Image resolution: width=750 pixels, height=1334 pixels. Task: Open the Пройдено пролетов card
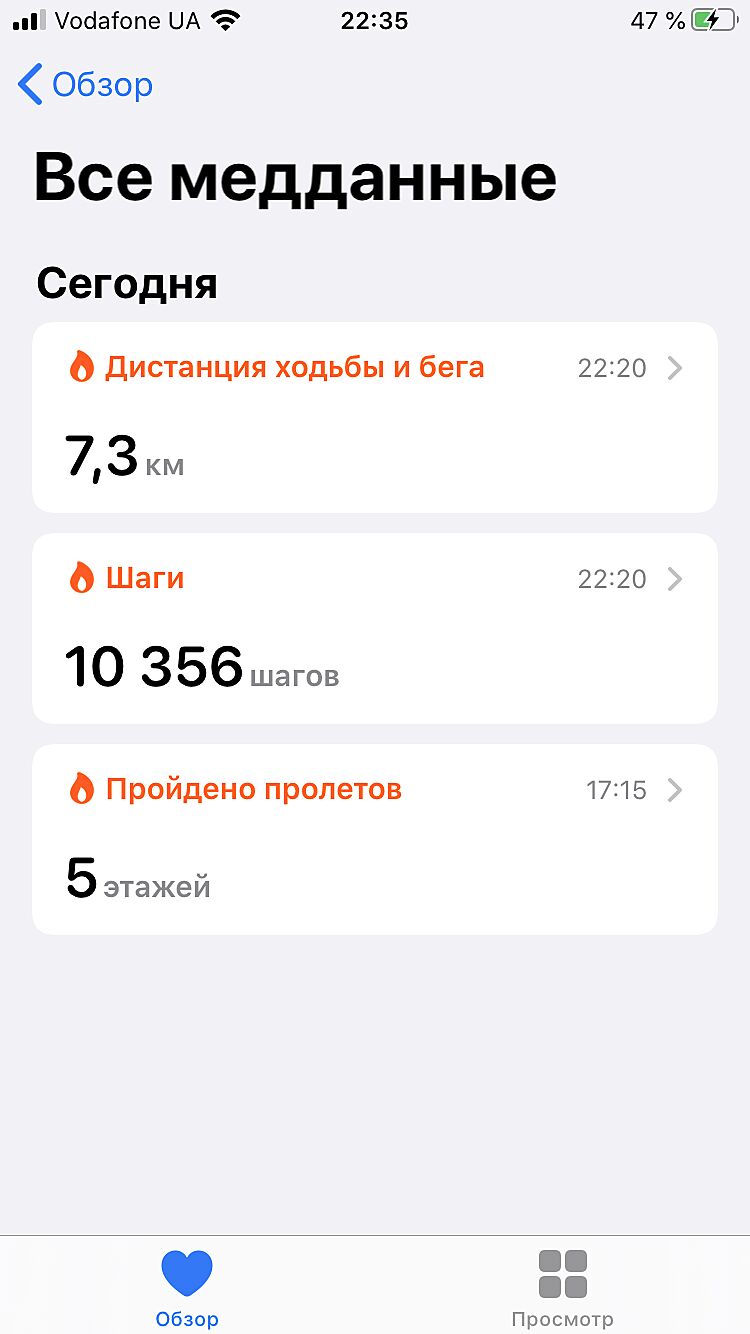[374, 839]
